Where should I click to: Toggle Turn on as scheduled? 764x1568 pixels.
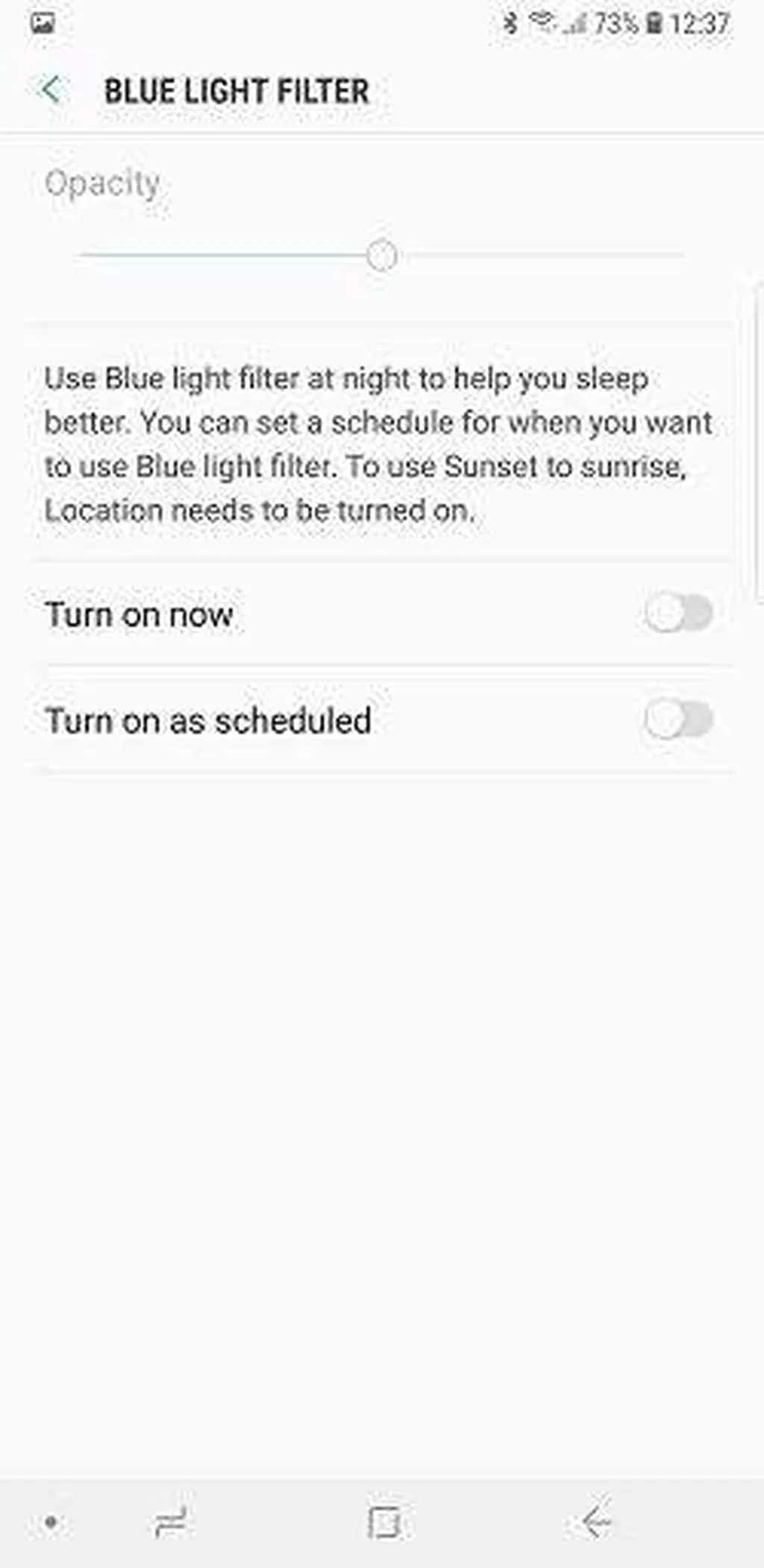678,719
